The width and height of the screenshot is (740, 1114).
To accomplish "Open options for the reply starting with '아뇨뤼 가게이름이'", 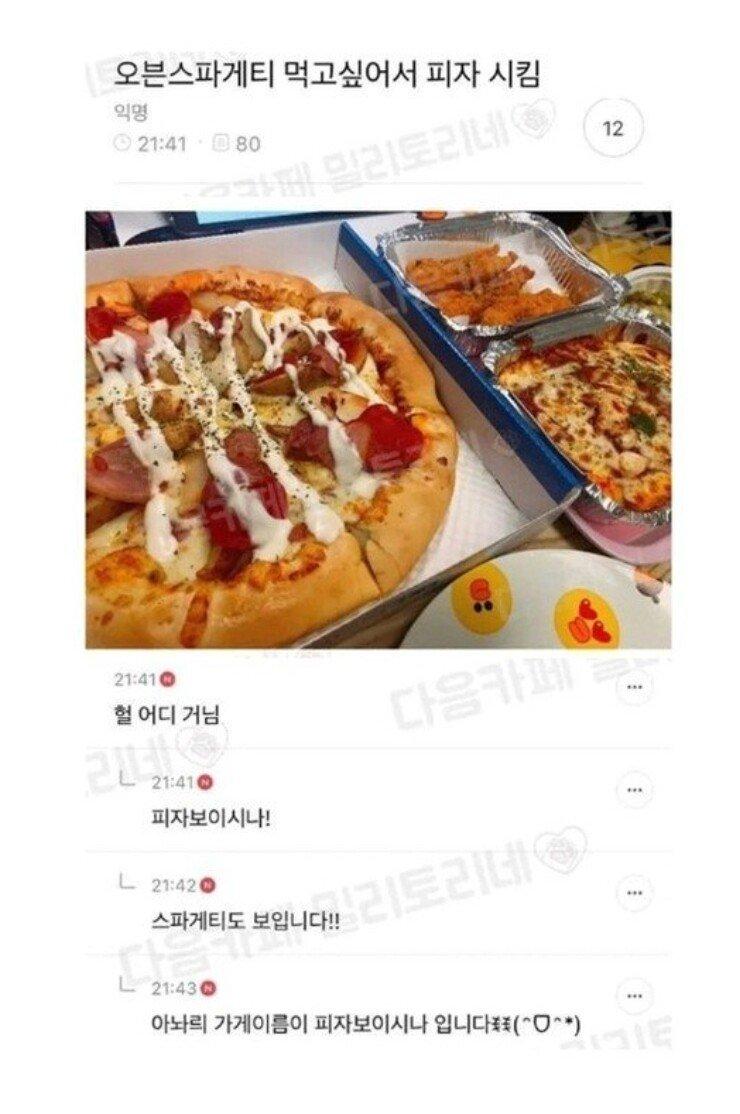I will tap(634, 995).
